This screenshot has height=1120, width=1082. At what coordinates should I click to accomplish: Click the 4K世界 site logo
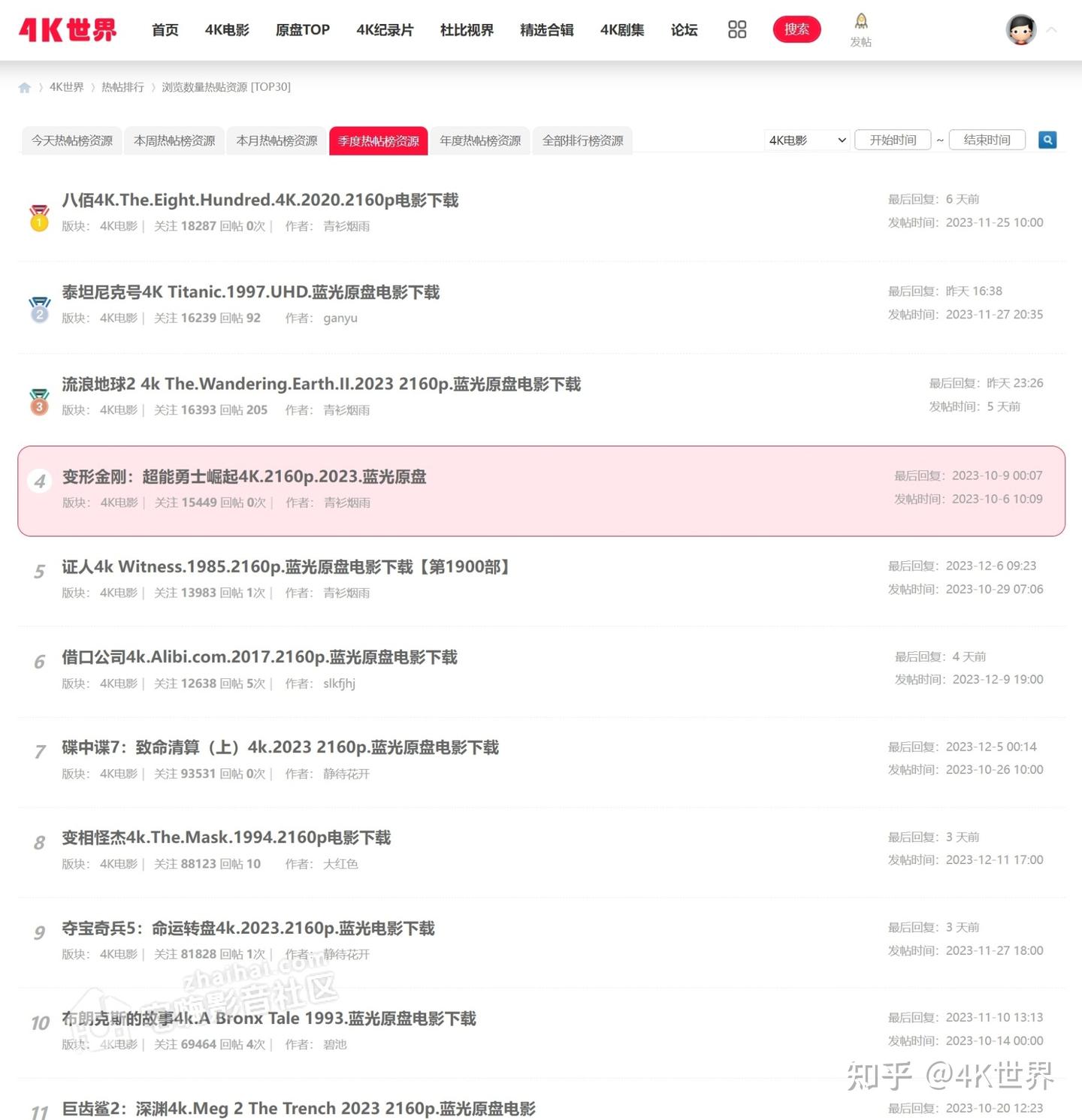tap(68, 30)
